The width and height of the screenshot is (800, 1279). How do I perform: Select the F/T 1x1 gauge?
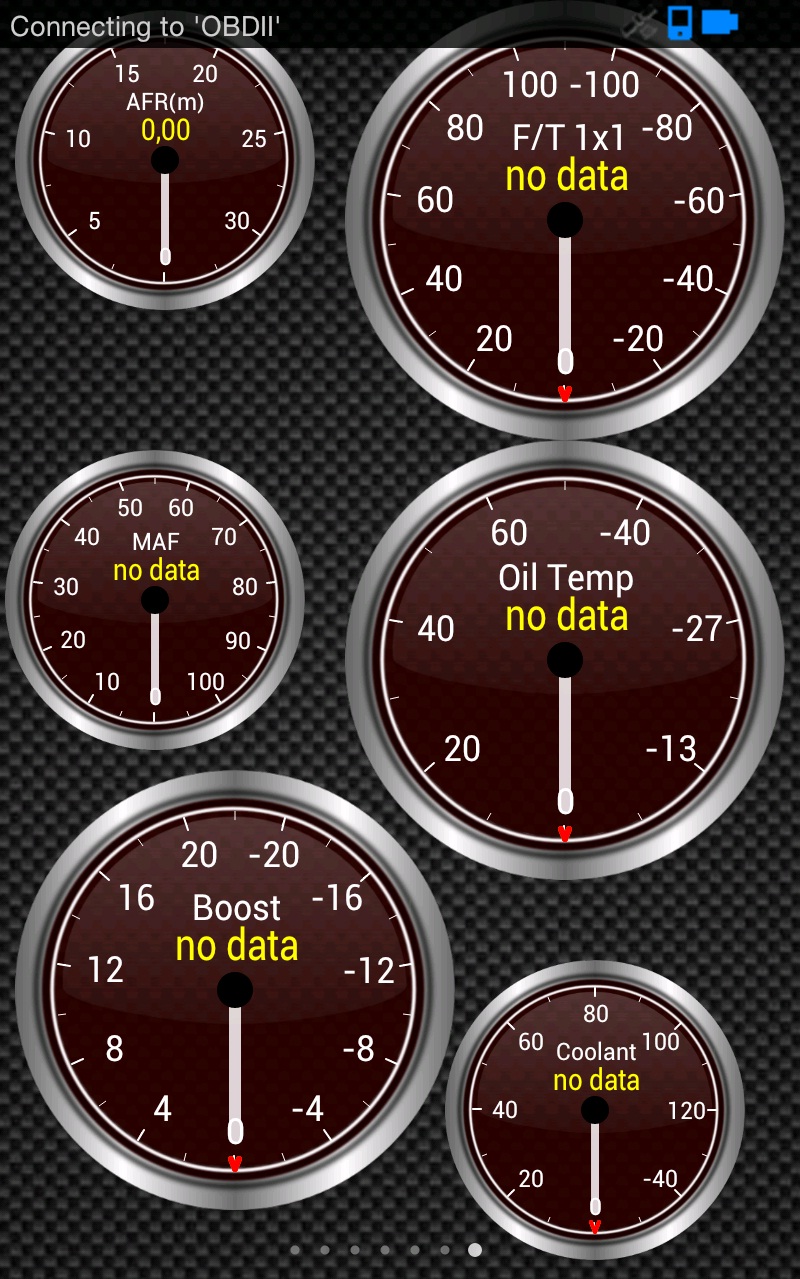[x=565, y=220]
